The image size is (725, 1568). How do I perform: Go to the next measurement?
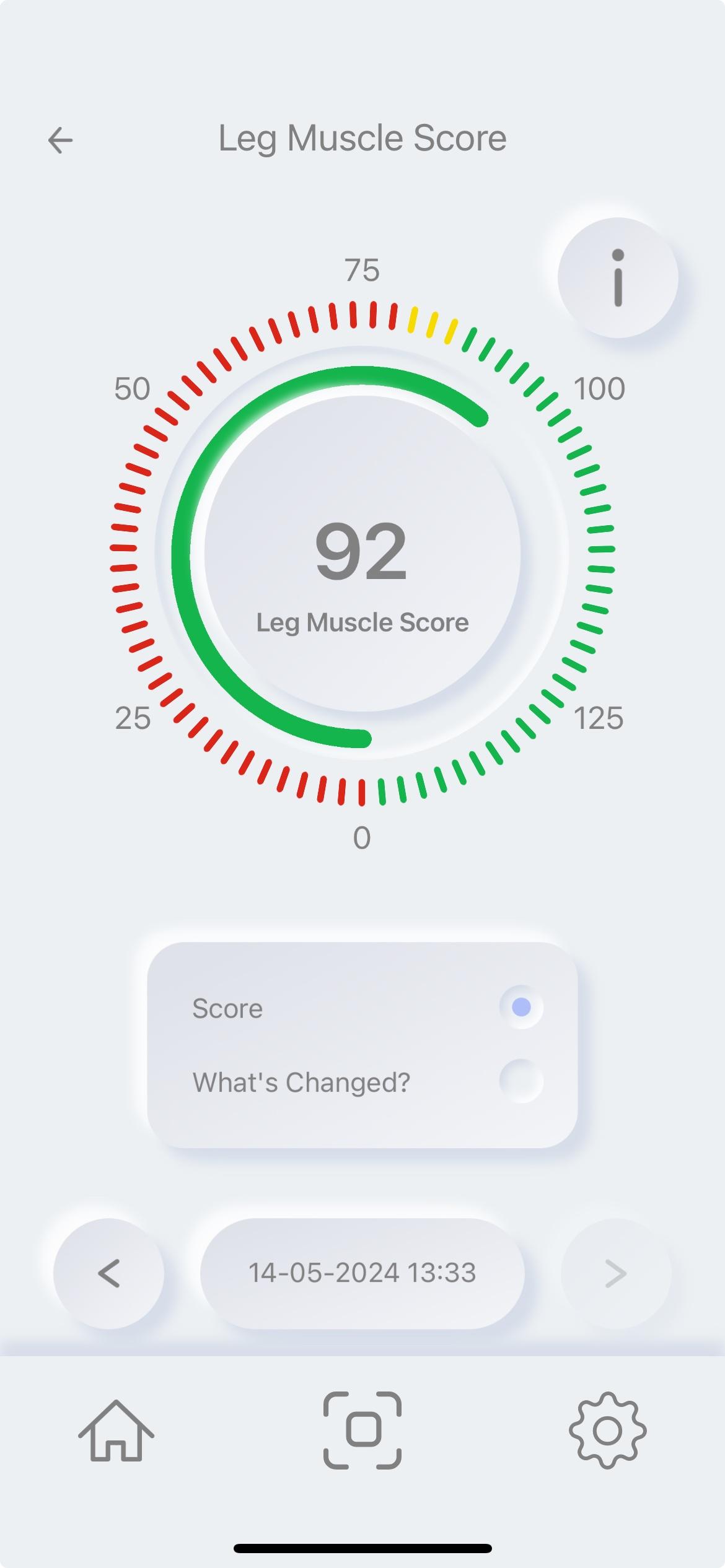(615, 1273)
